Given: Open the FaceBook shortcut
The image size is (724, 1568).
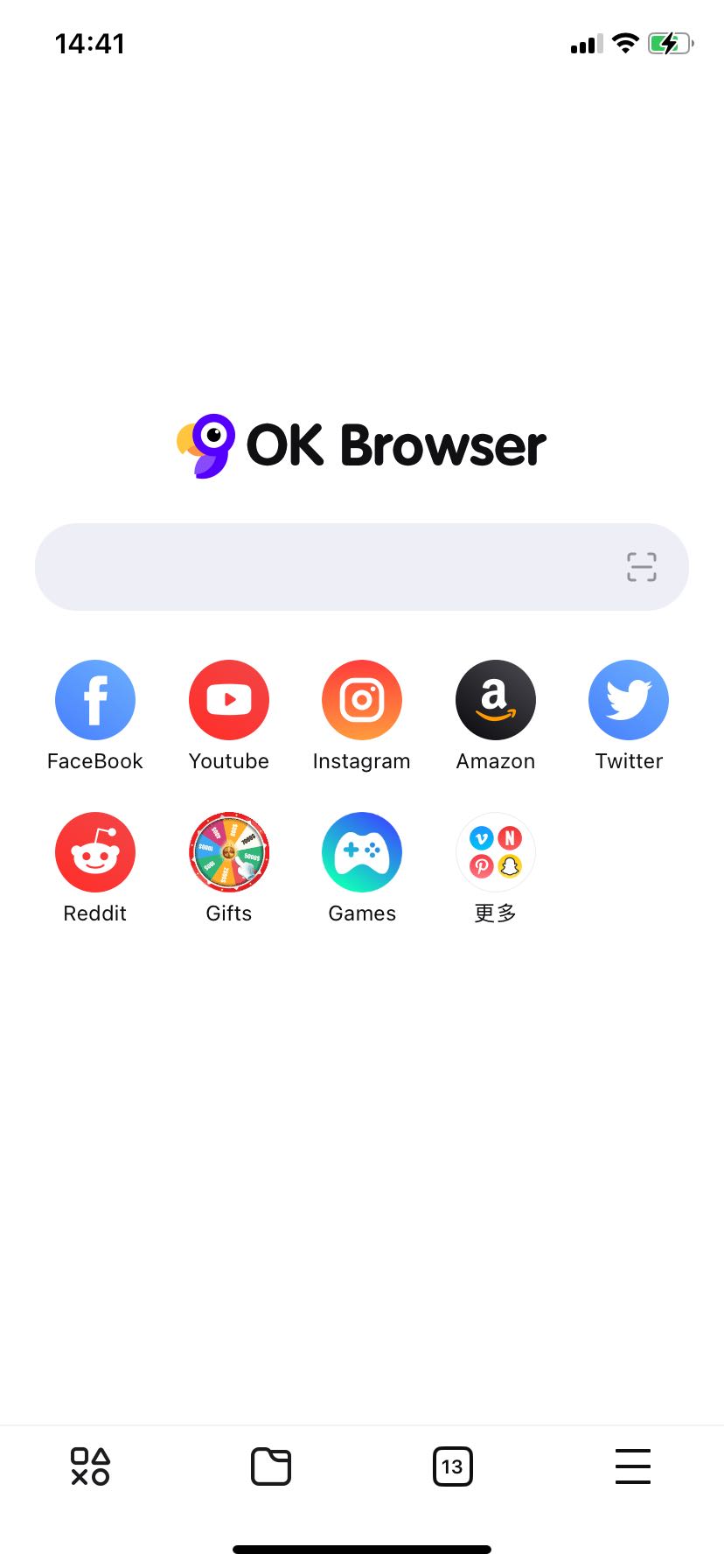Looking at the screenshot, I should pos(95,700).
